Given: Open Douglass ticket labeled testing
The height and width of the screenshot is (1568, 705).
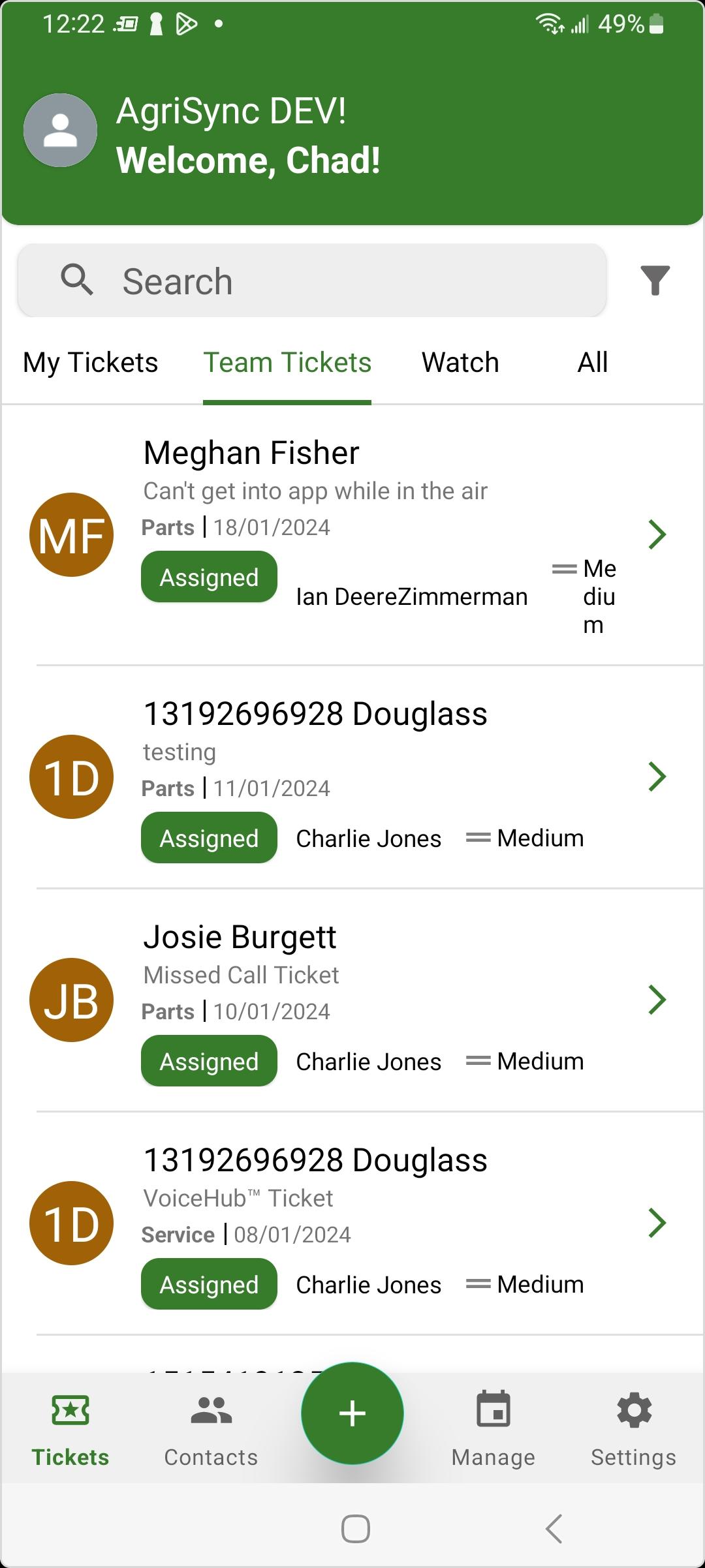Looking at the screenshot, I should point(352,777).
